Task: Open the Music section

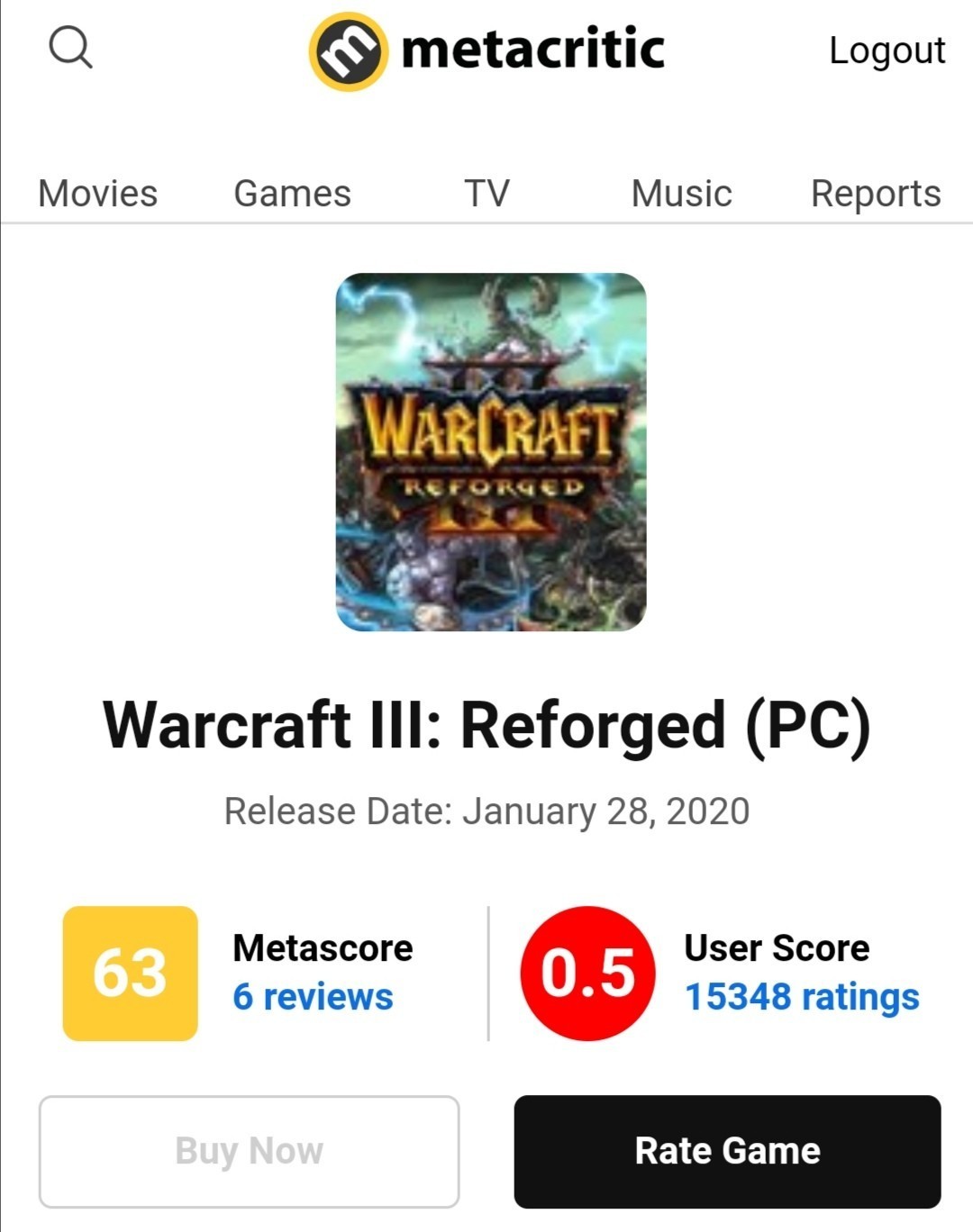Action: (681, 194)
